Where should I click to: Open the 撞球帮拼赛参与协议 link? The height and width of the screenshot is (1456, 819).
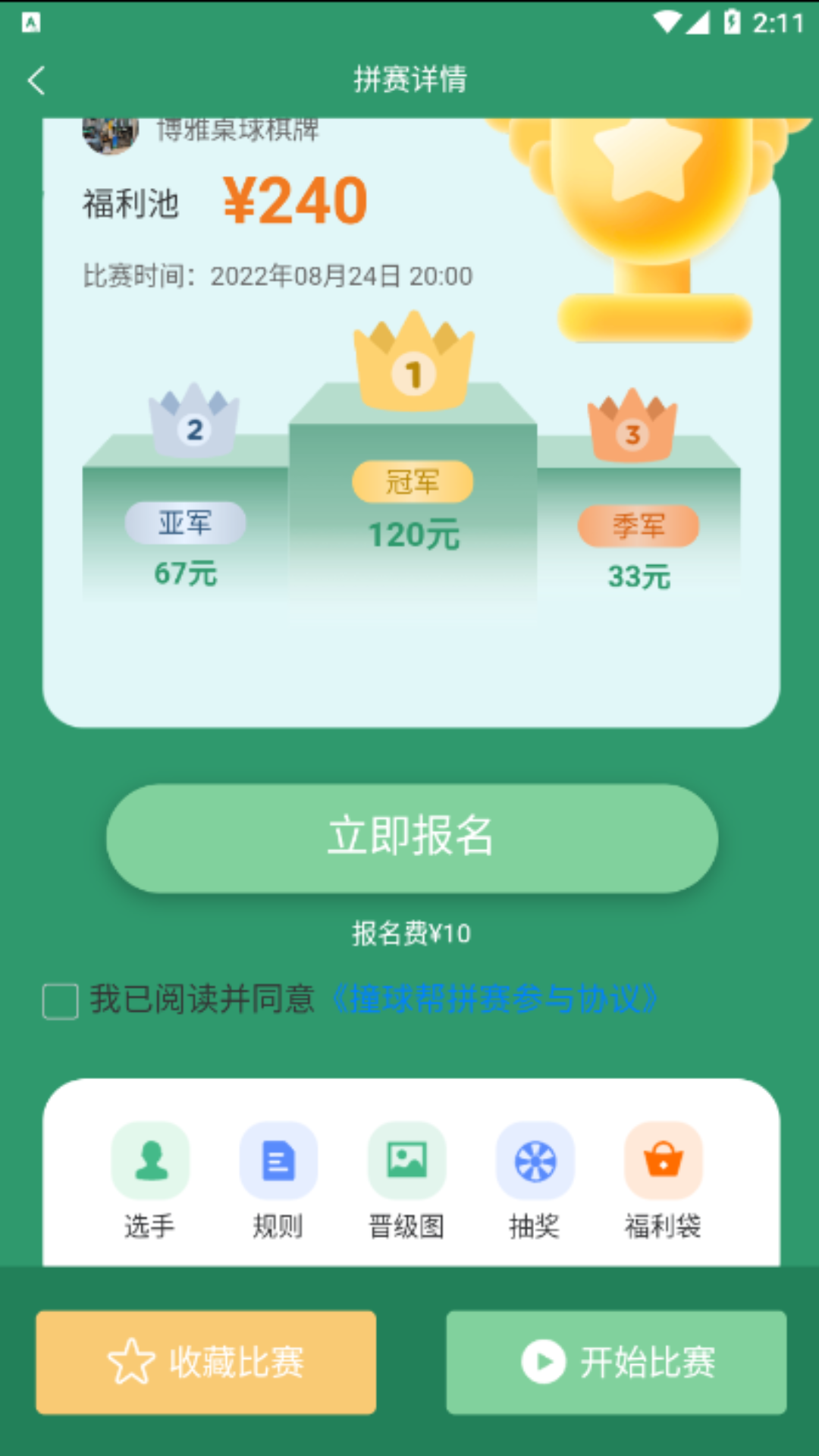point(494,999)
